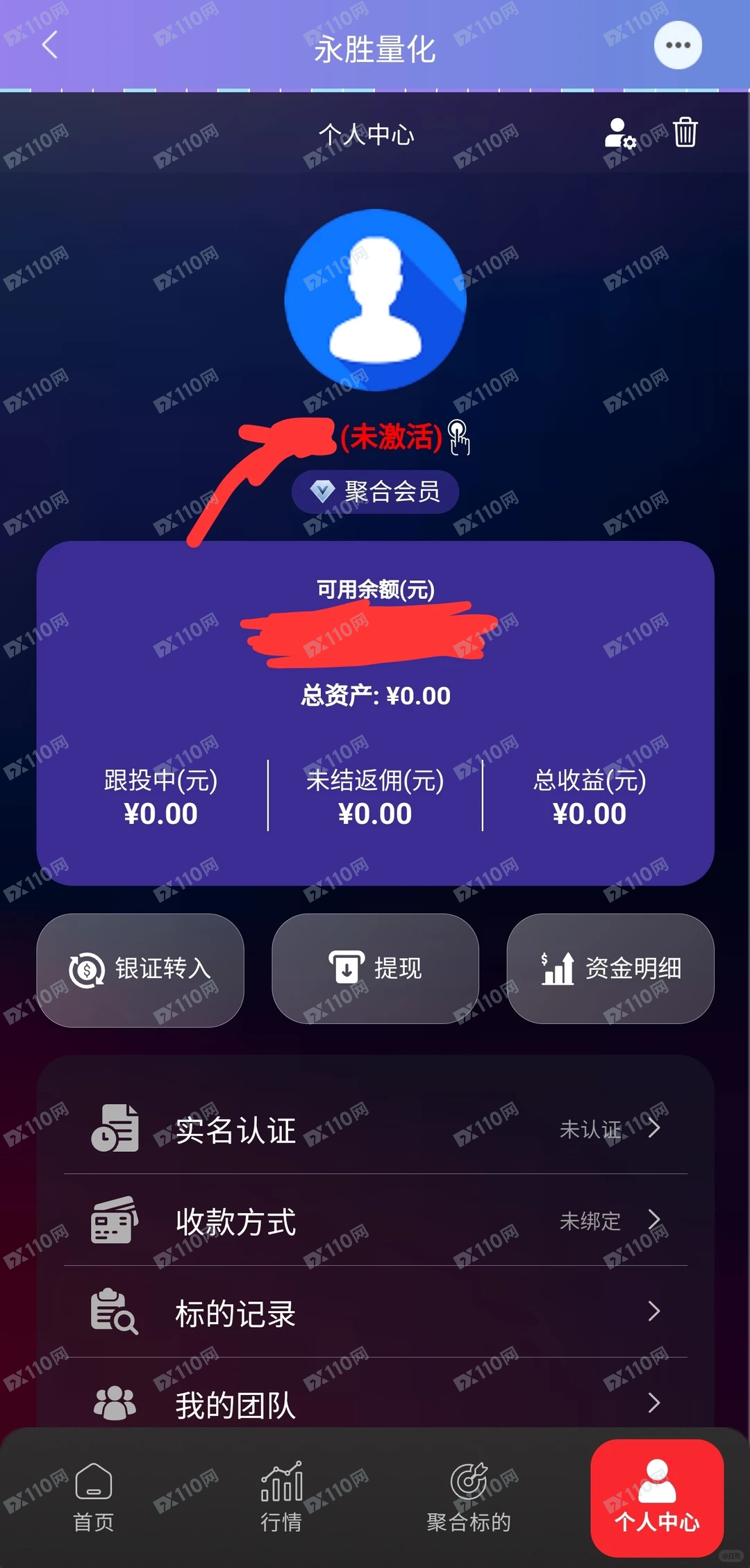Open account settings person-gear icon

point(619,133)
